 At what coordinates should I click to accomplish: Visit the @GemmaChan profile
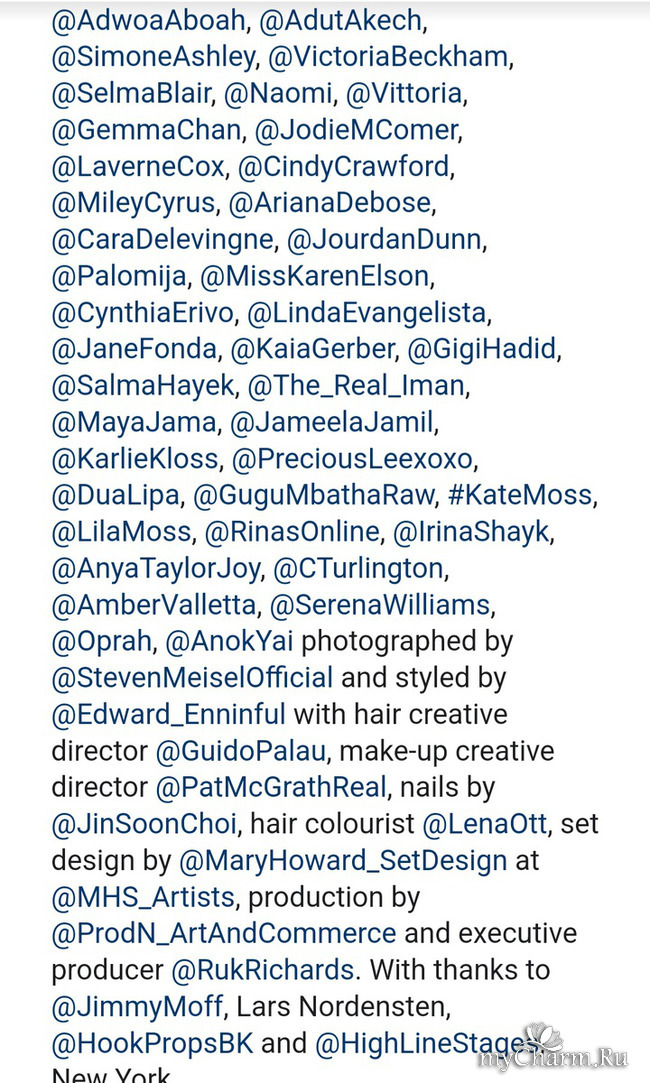146,130
